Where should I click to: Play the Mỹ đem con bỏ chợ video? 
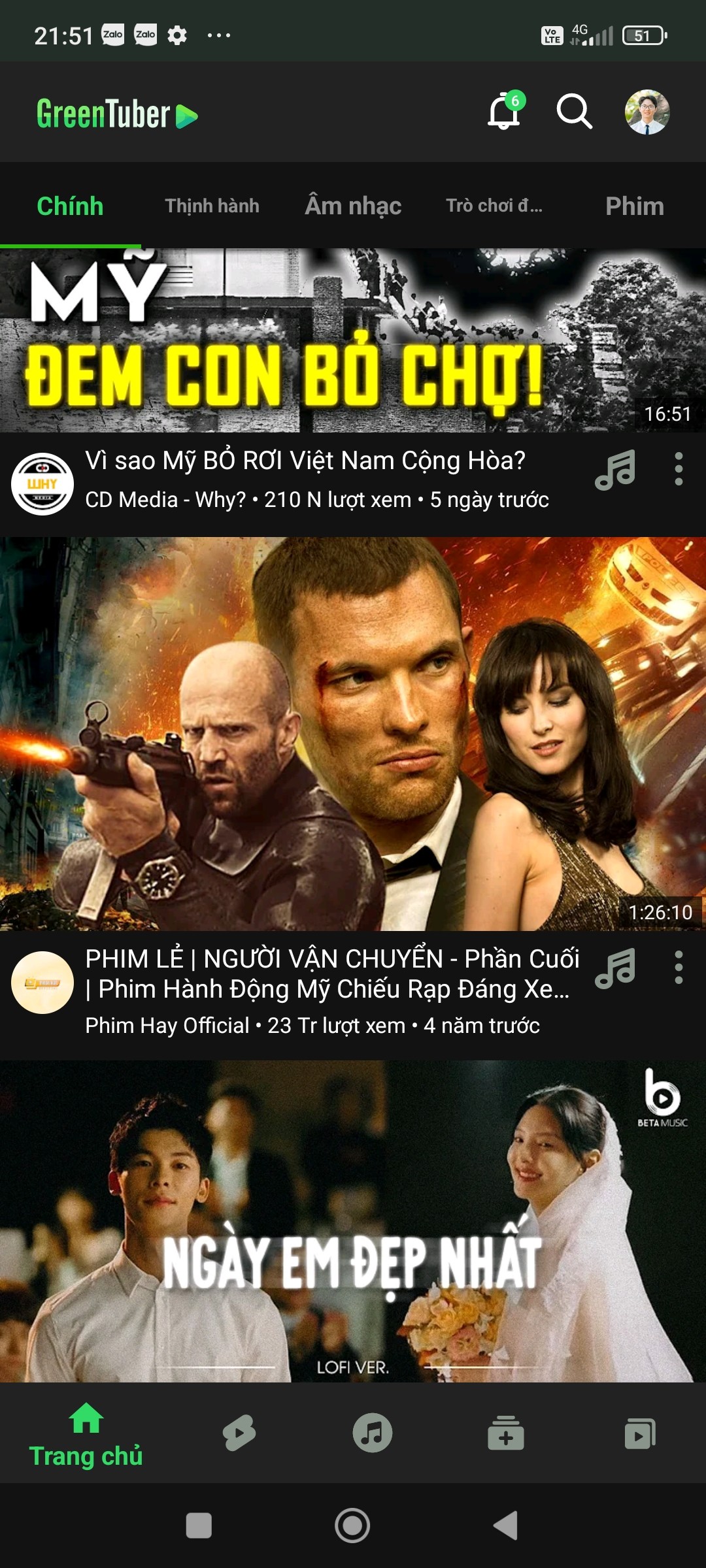pyautogui.click(x=353, y=340)
